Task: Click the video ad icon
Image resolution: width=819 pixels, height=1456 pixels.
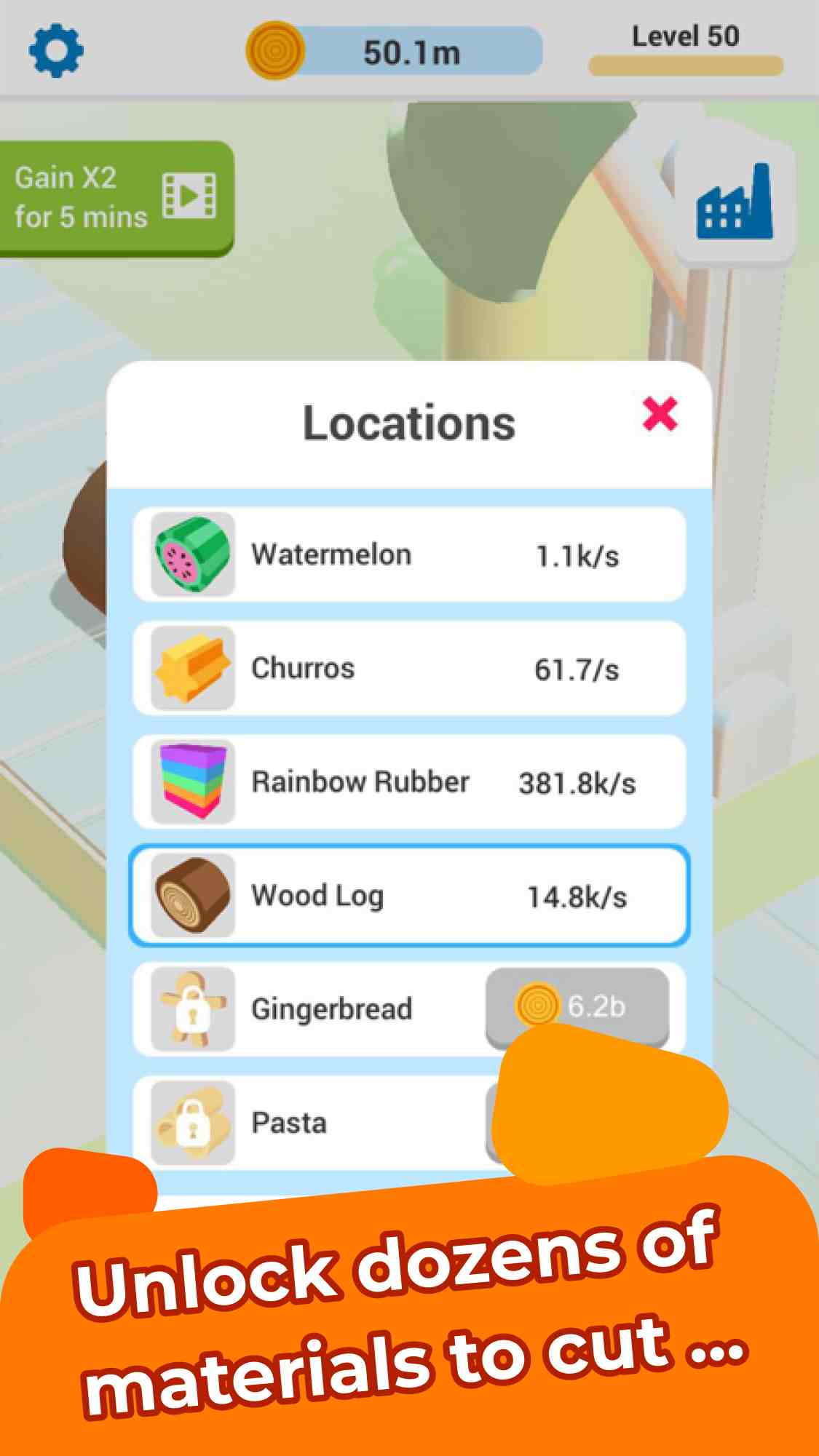Action: [191, 196]
